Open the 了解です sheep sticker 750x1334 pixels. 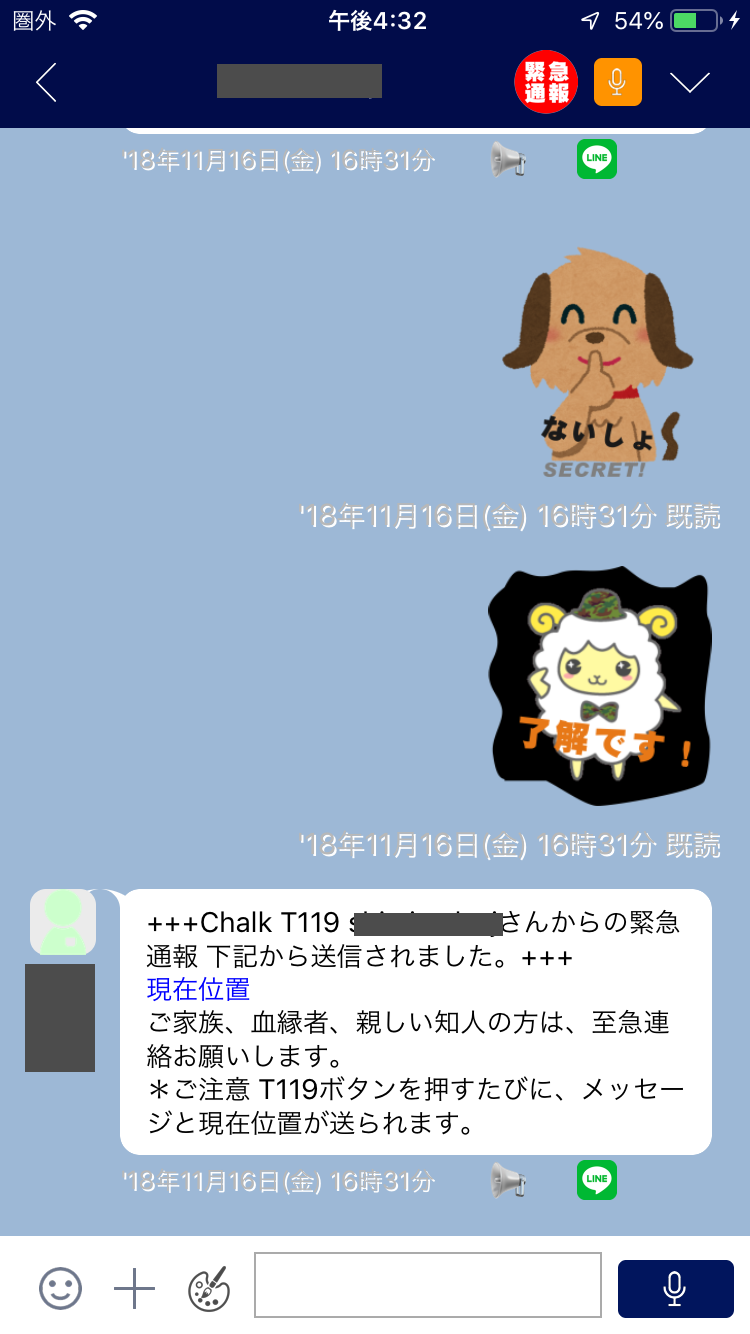click(599, 685)
